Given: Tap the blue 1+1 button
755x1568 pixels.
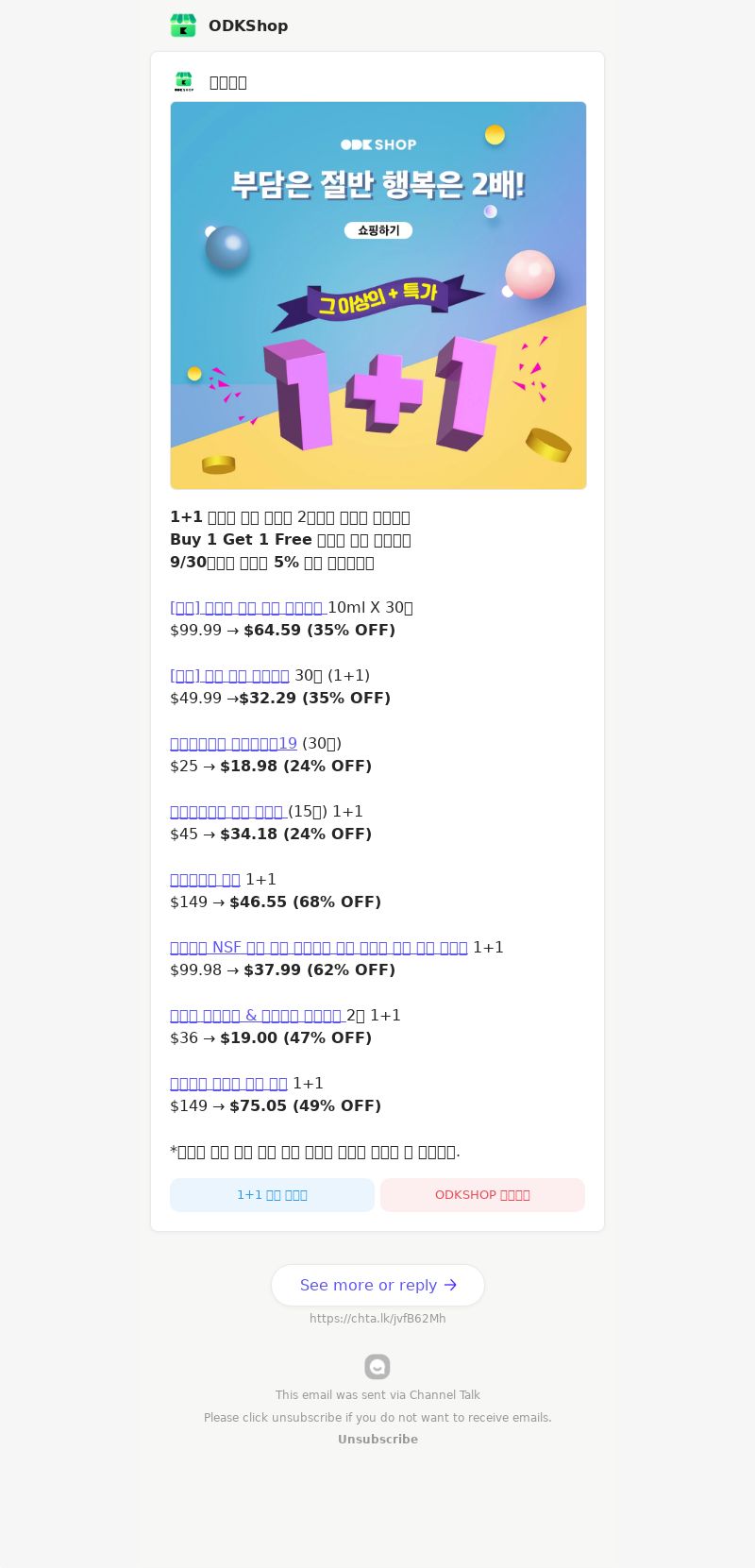Looking at the screenshot, I should coord(272,1195).
